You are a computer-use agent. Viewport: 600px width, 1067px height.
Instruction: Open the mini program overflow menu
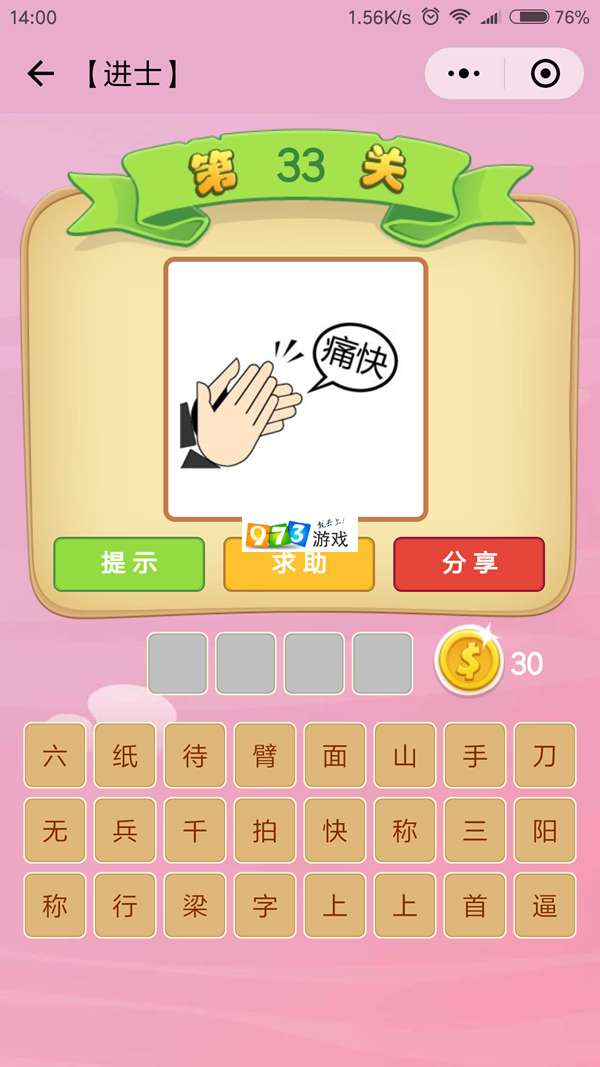point(464,74)
